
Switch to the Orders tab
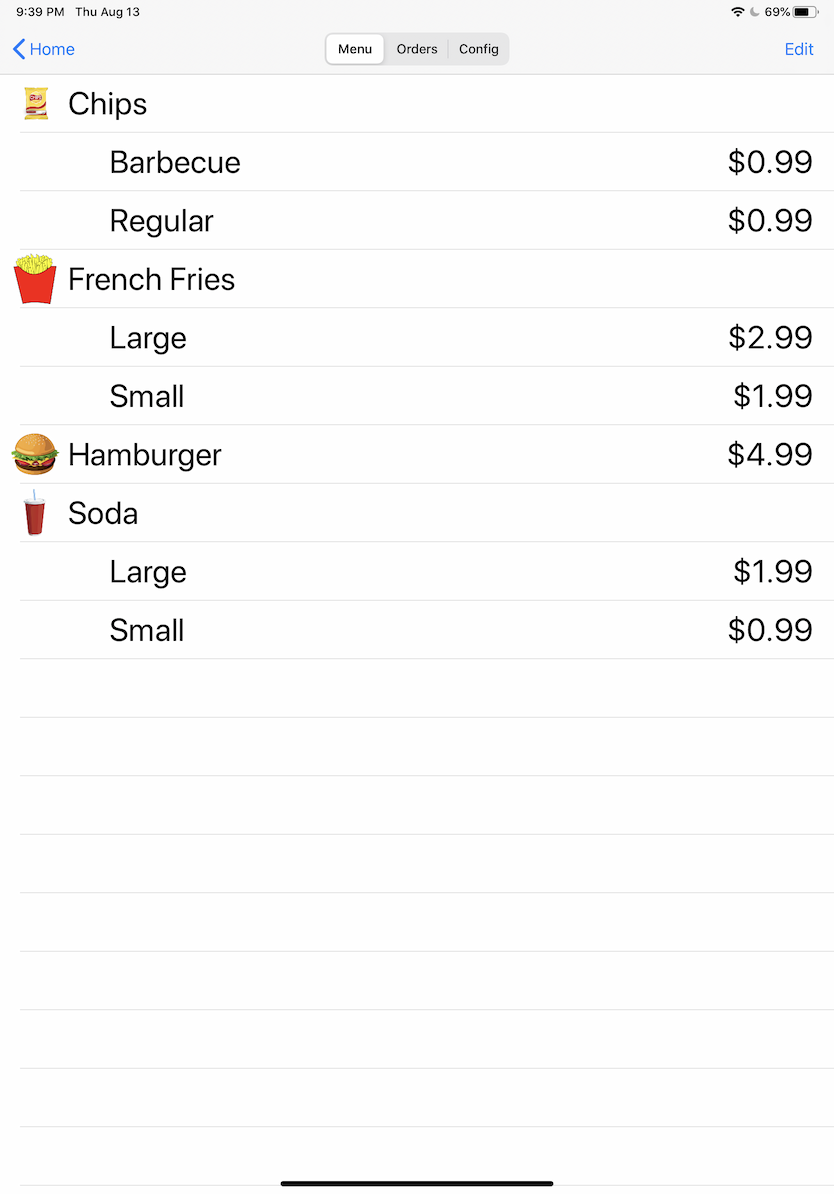(x=417, y=49)
